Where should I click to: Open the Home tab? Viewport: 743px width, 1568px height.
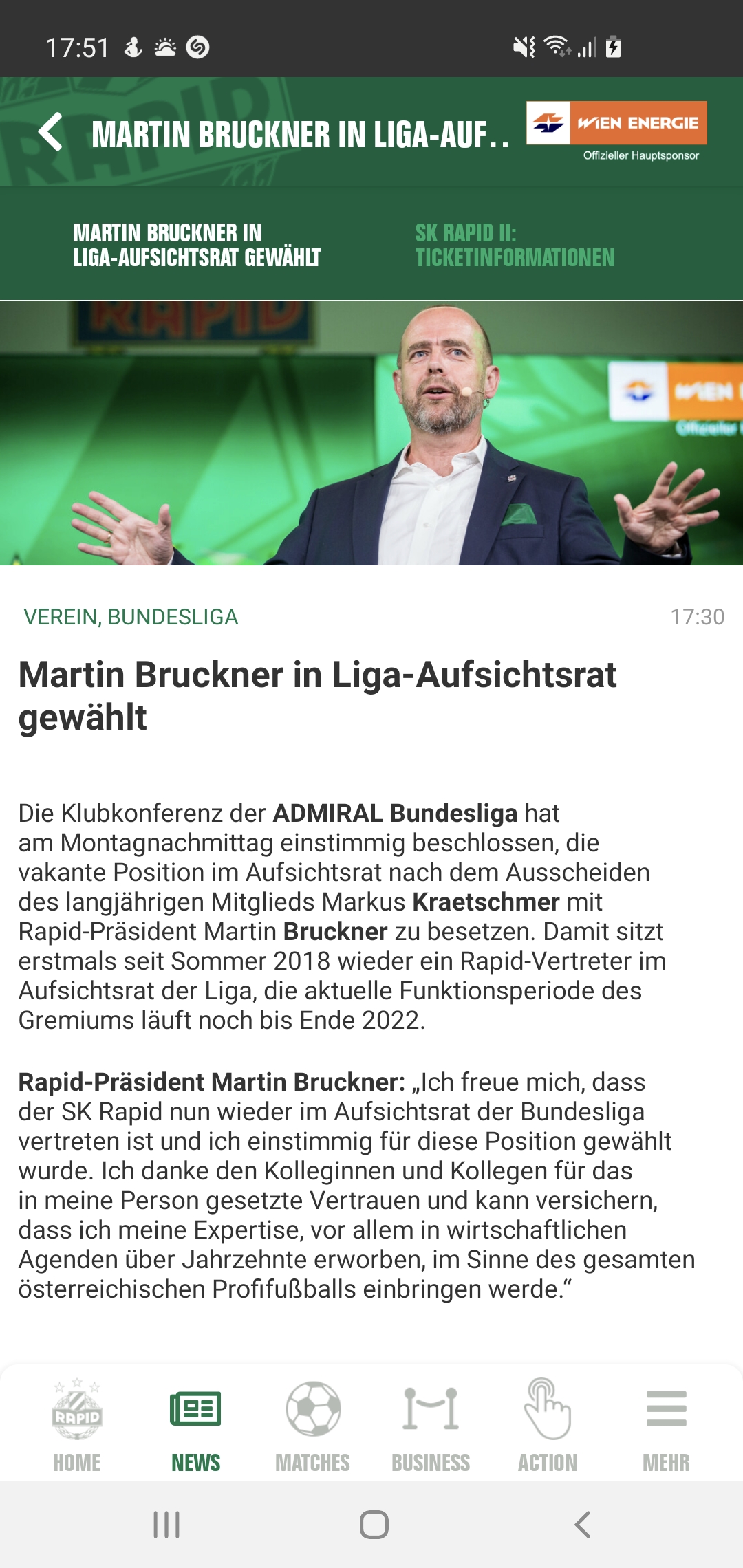pyautogui.click(x=77, y=1424)
